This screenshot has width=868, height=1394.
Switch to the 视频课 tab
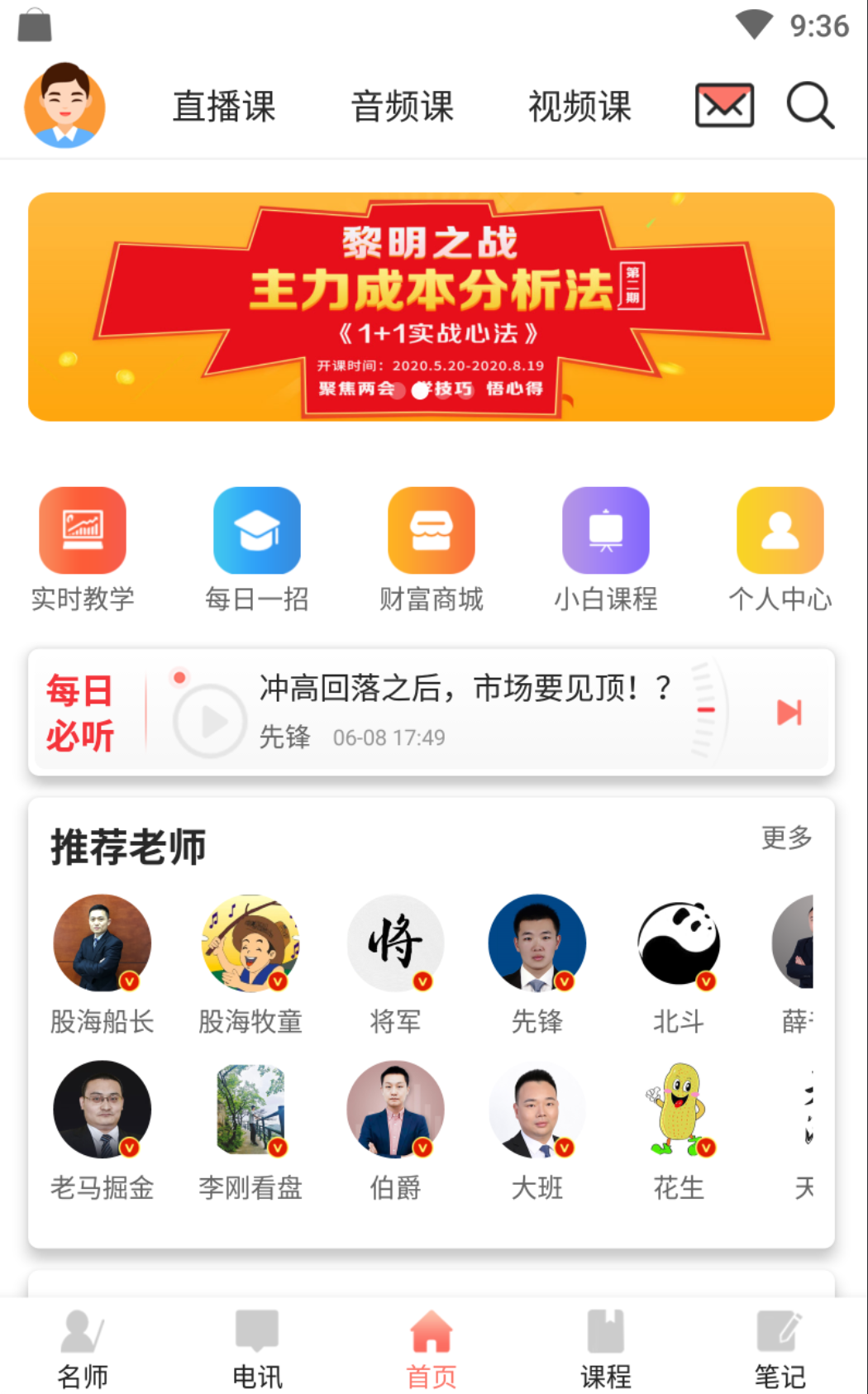579,107
